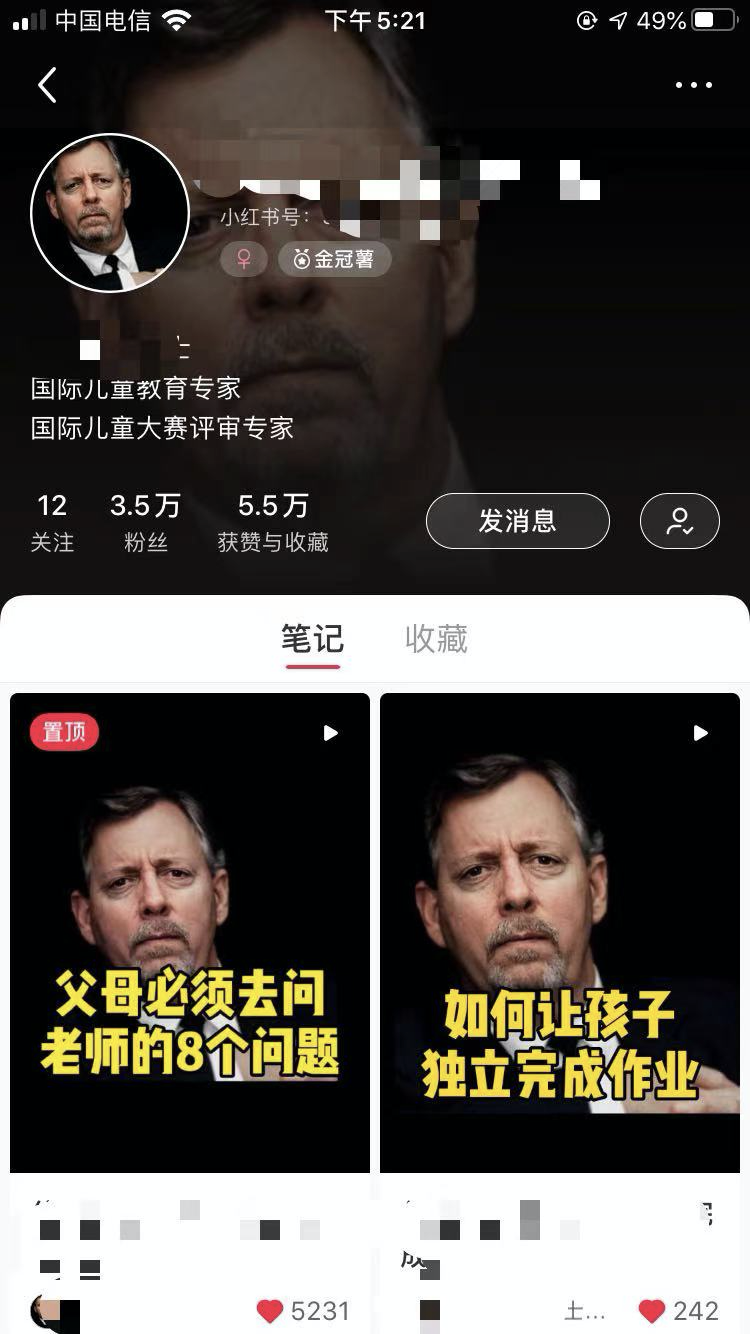750x1334 pixels.
Task: Open the 获赞与收藏 likes and saves stat
Action: tap(273, 523)
